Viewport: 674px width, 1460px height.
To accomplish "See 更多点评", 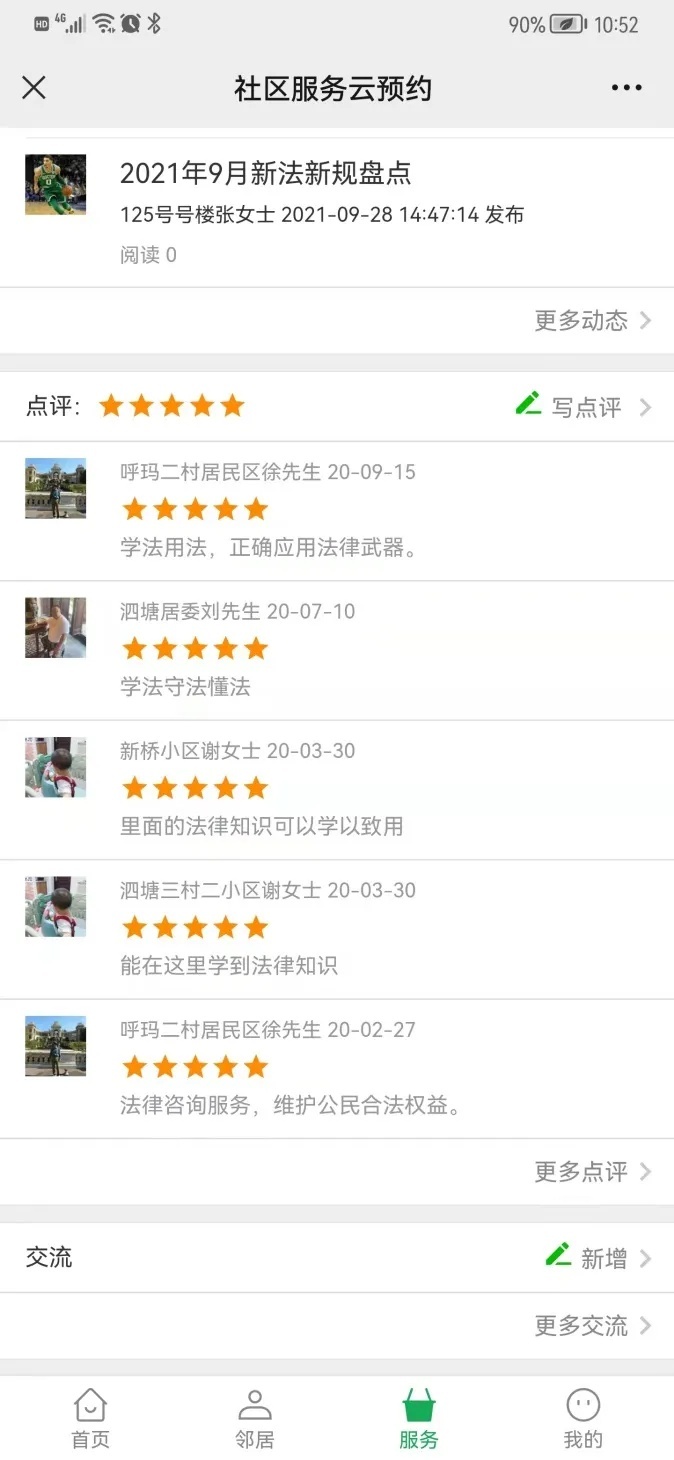I will coord(592,1172).
